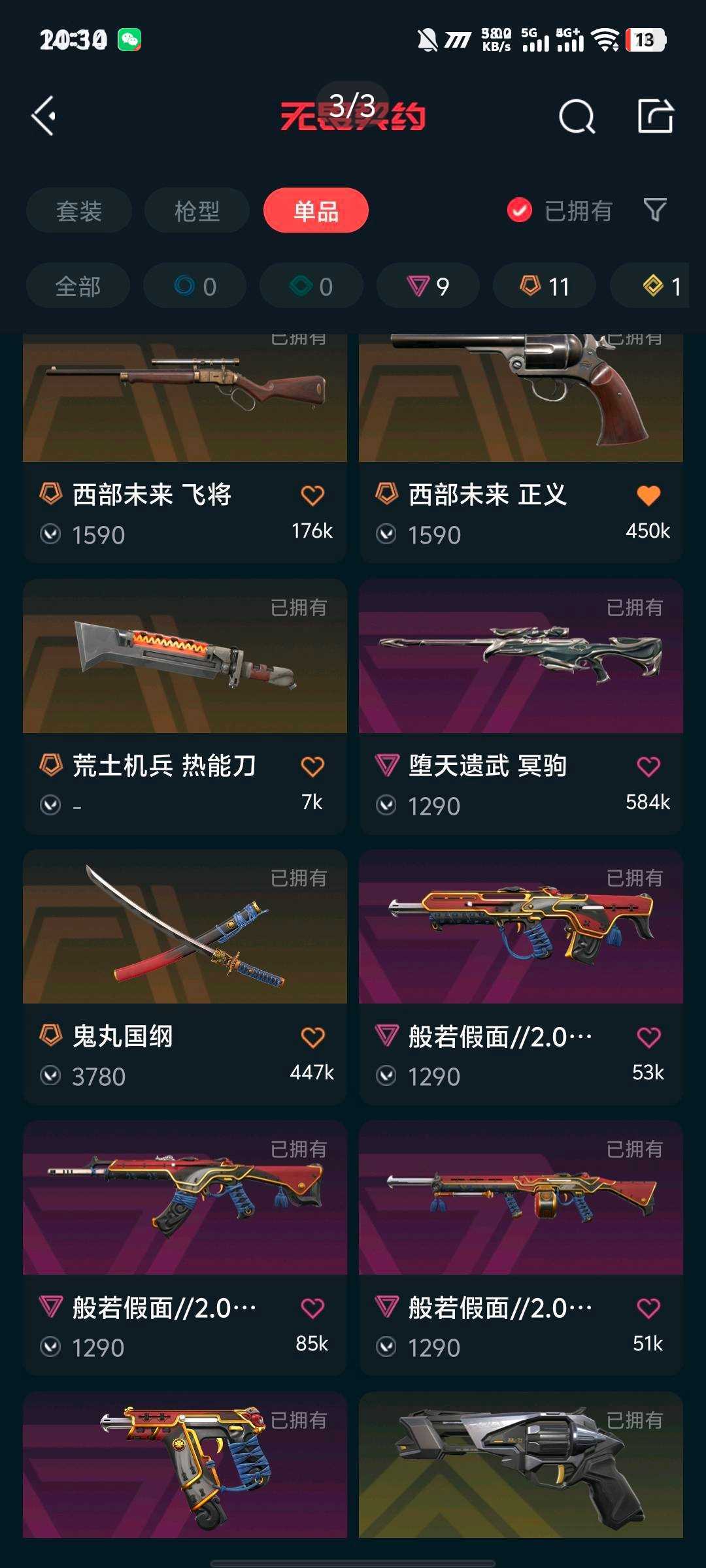Like the 般若假面//2.0 skin showing 85k
706x1568 pixels.
[312, 1308]
